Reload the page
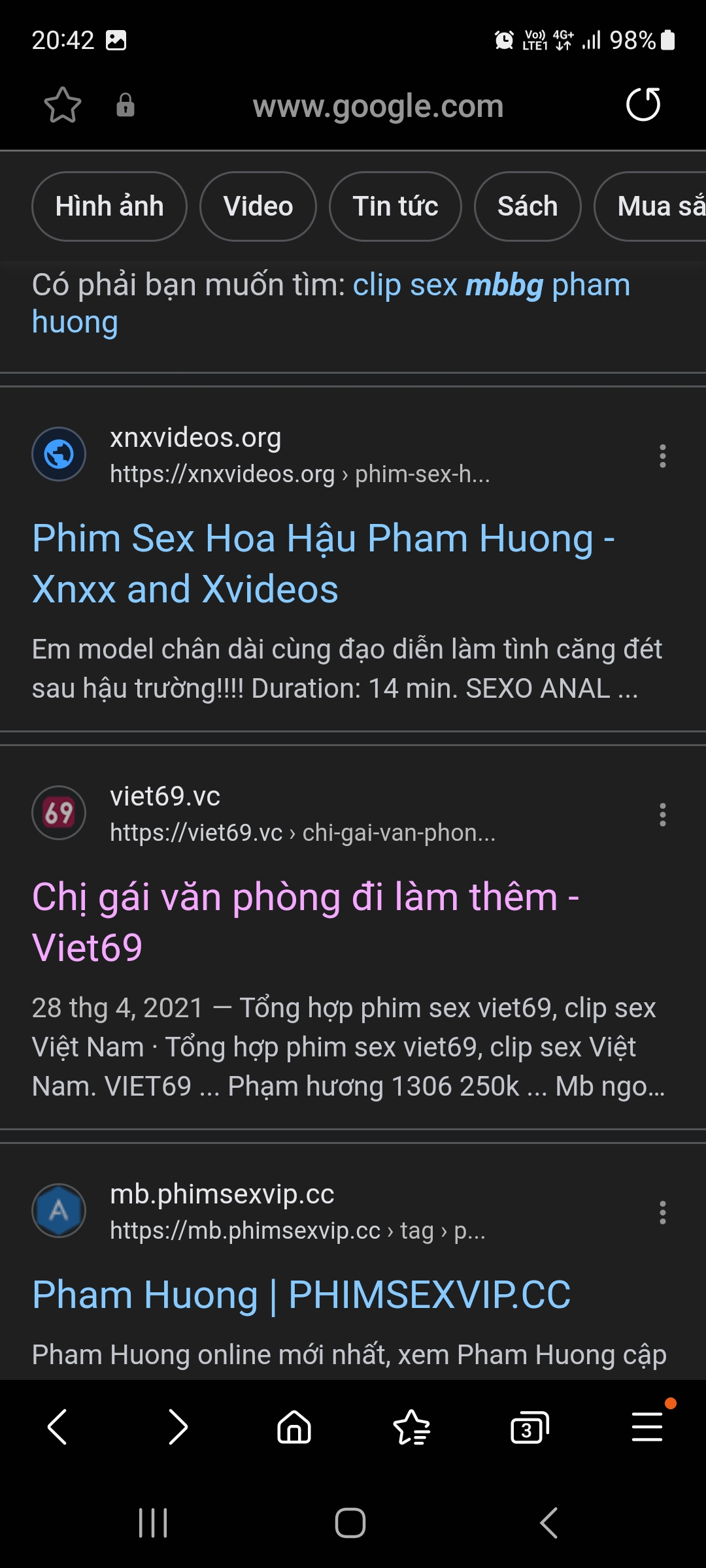The width and height of the screenshot is (706, 1568). pyautogui.click(x=643, y=105)
